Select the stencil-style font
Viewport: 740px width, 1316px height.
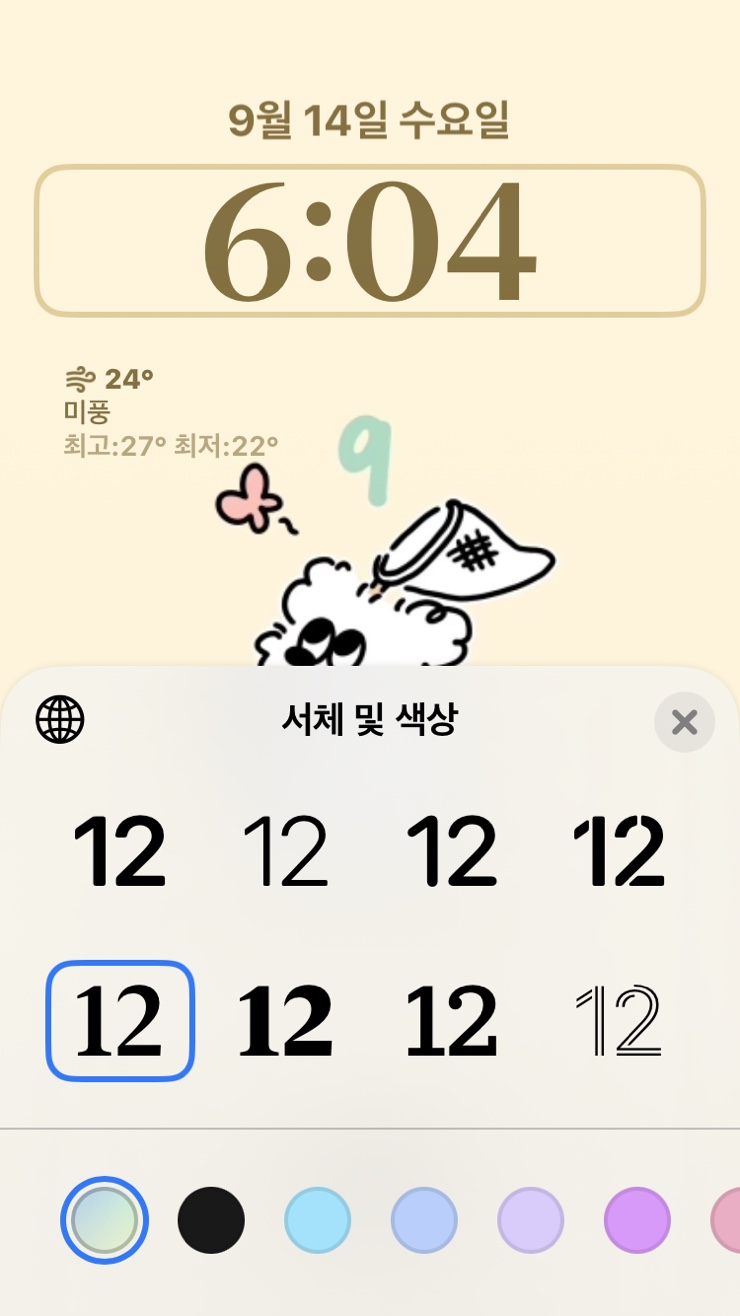point(619,852)
